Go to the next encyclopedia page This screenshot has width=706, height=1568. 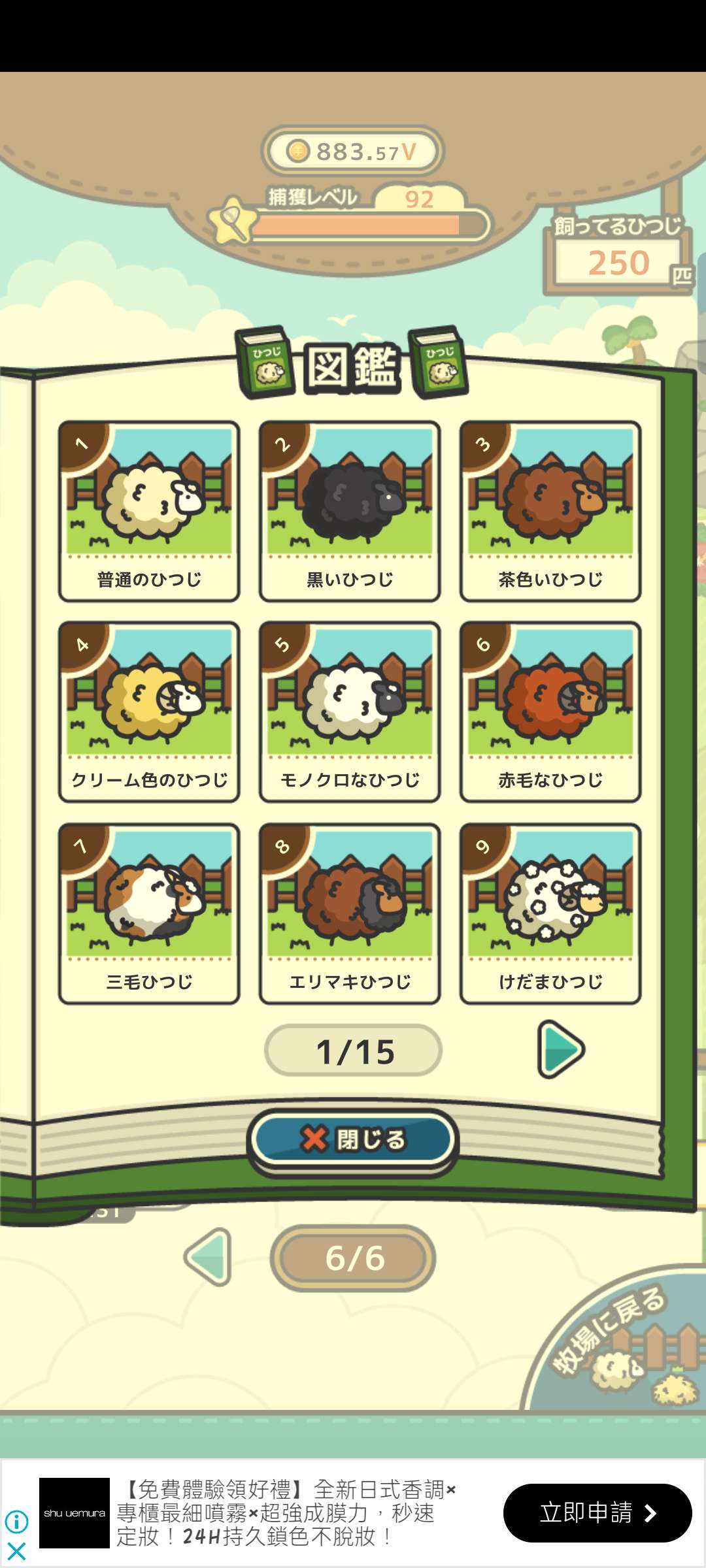coord(561,1049)
